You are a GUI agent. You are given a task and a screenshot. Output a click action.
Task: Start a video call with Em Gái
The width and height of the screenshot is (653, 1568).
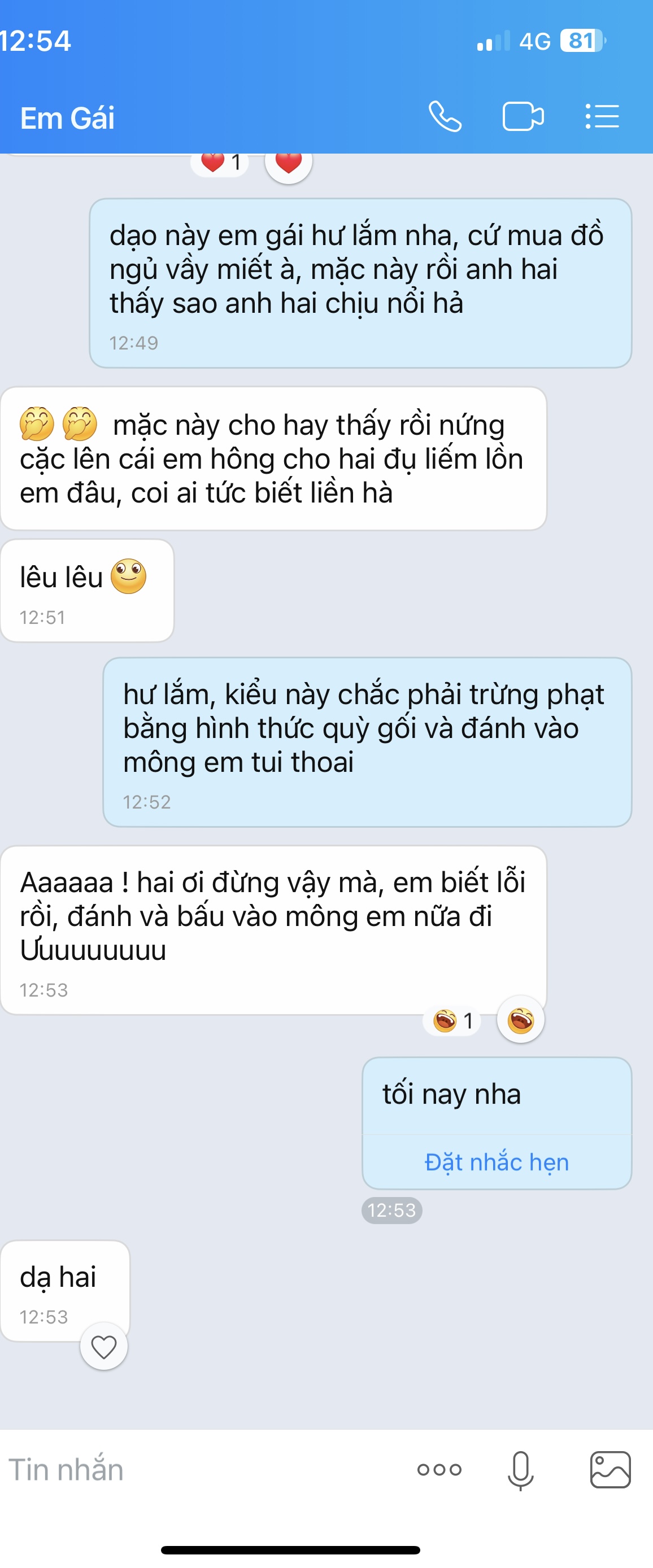point(523,116)
